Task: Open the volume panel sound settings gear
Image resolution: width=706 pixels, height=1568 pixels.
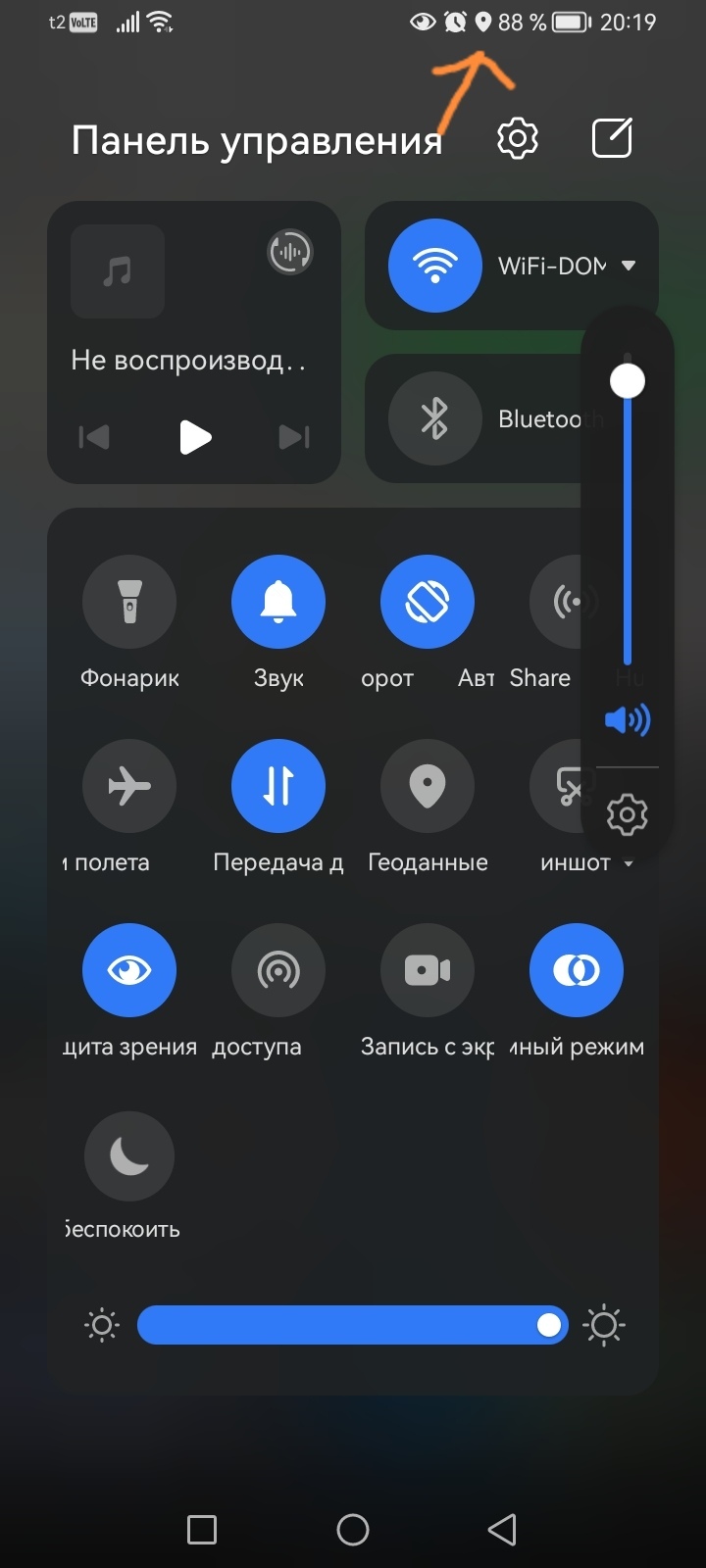Action: tap(628, 815)
